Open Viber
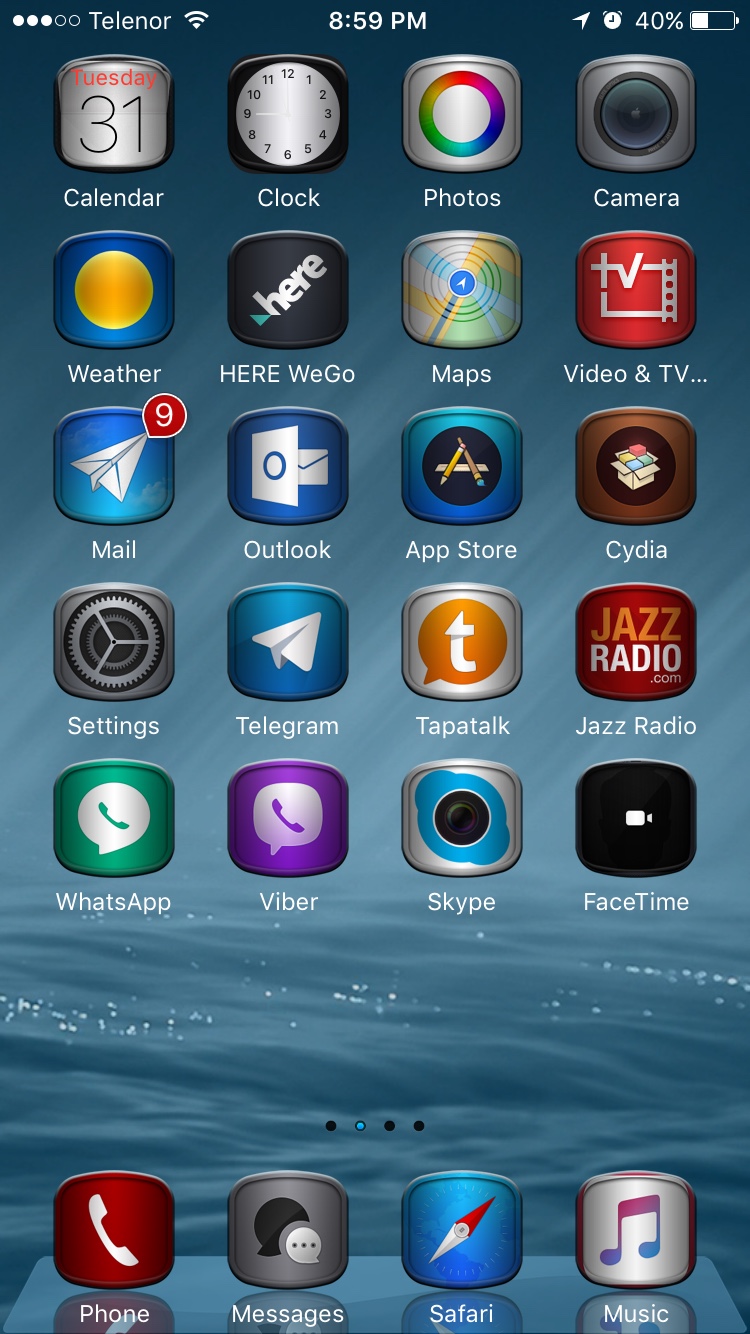Screen dimensions: 750x1334 [288, 819]
